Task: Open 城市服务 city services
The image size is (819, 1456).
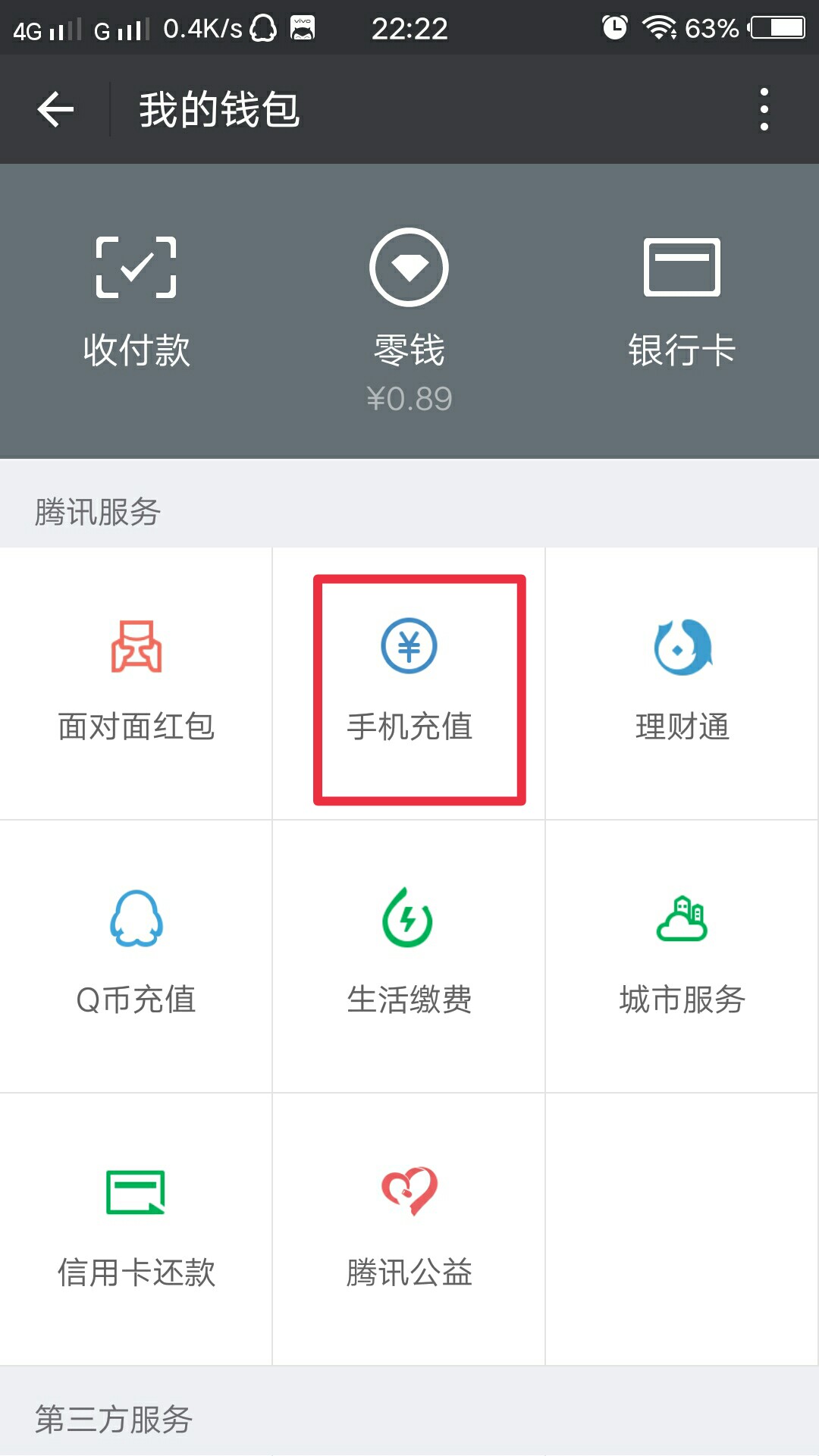Action: pos(681,955)
